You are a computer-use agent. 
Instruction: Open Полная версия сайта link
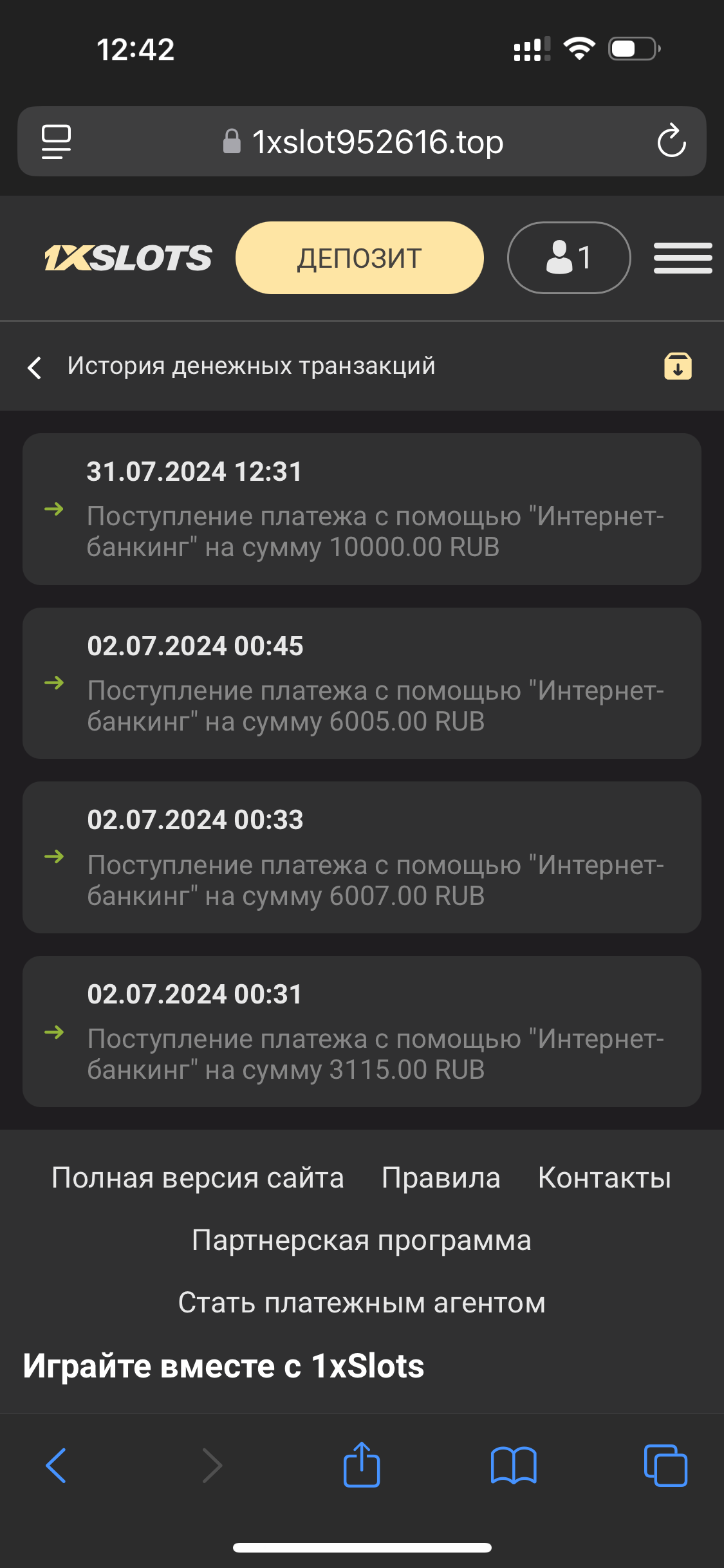pyautogui.click(x=198, y=1178)
